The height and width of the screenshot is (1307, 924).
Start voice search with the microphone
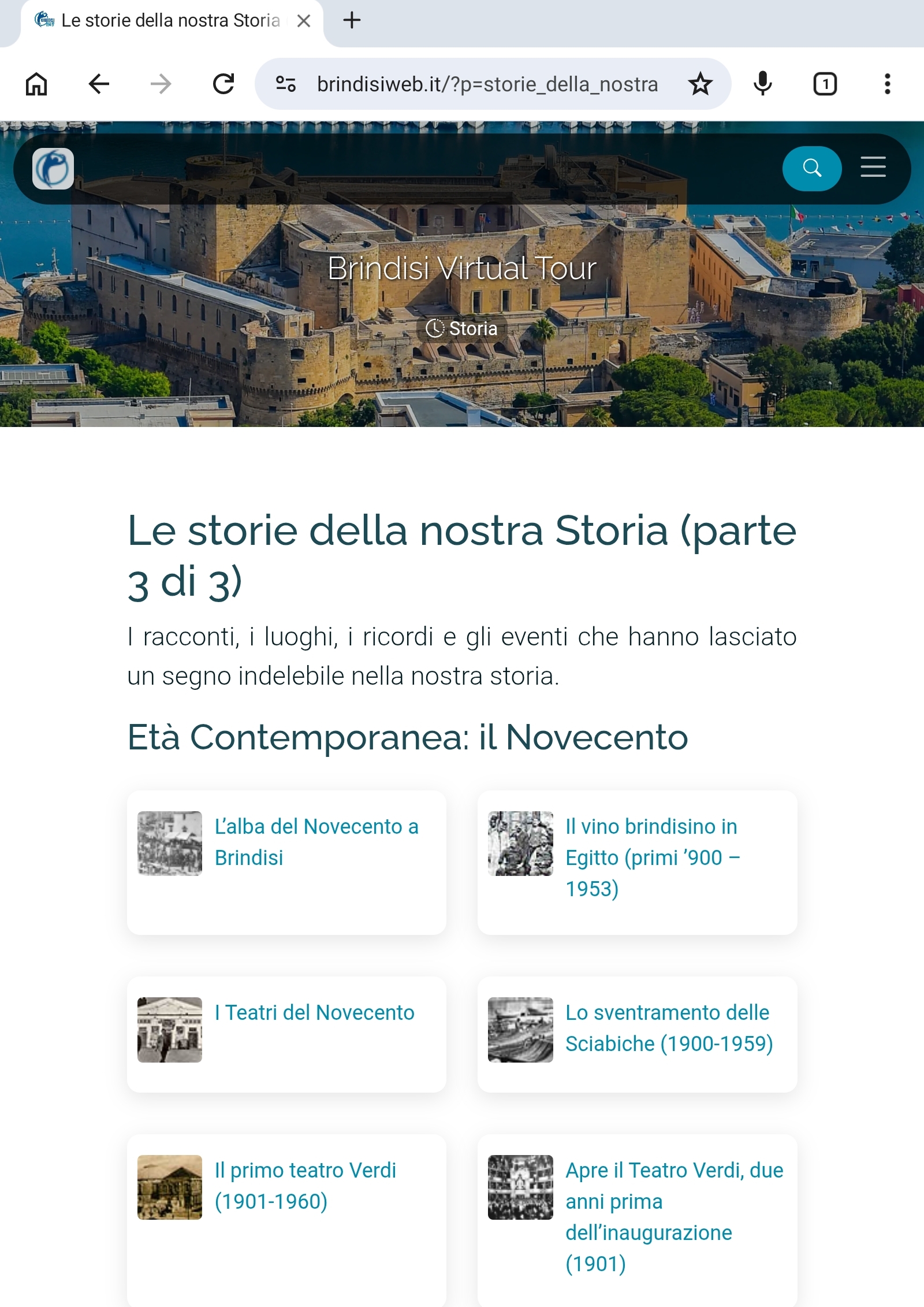pos(763,84)
